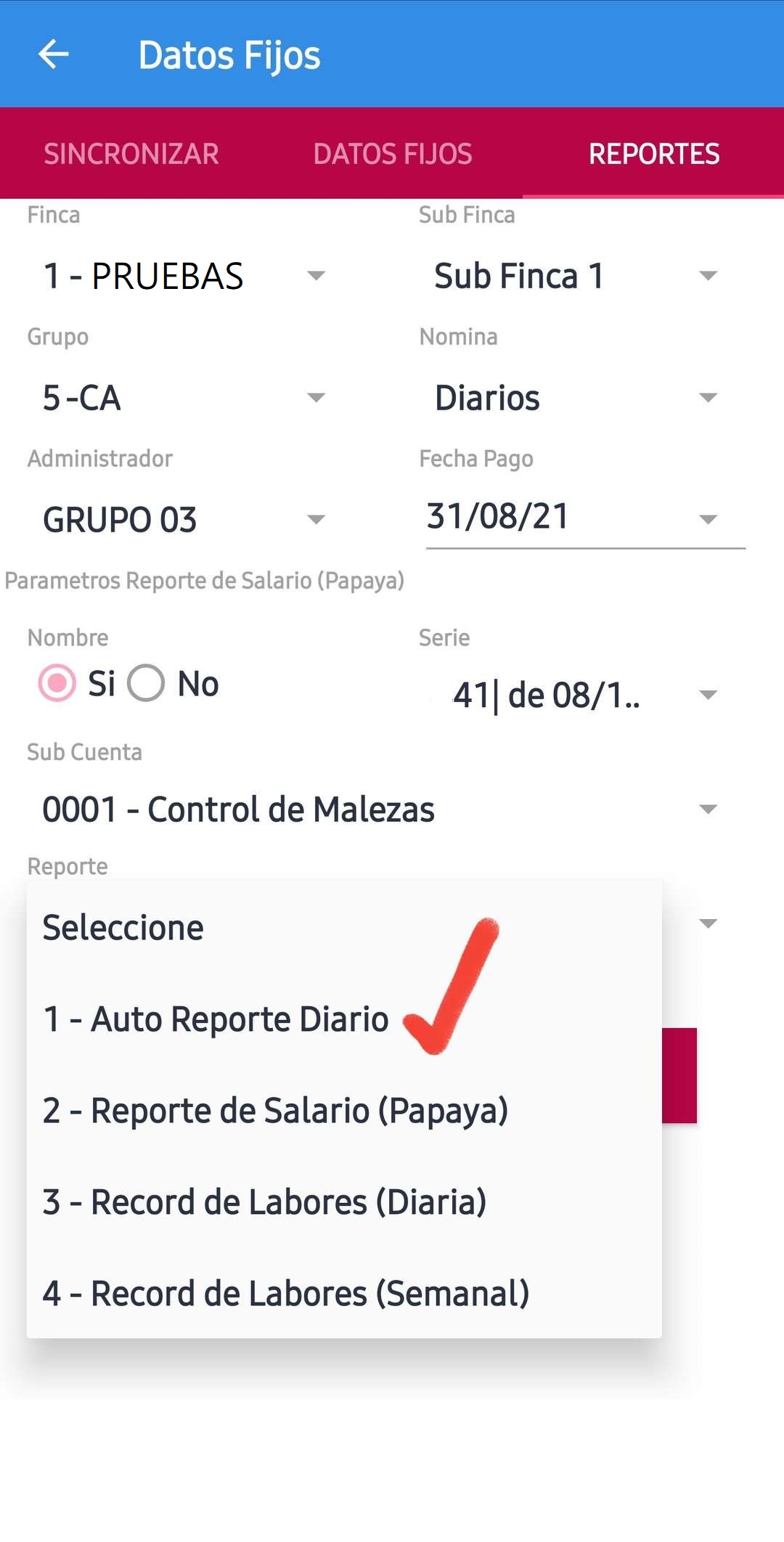Open the Nomina dropdown showing Diarios

pyautogui.click(x=576, y=398)
